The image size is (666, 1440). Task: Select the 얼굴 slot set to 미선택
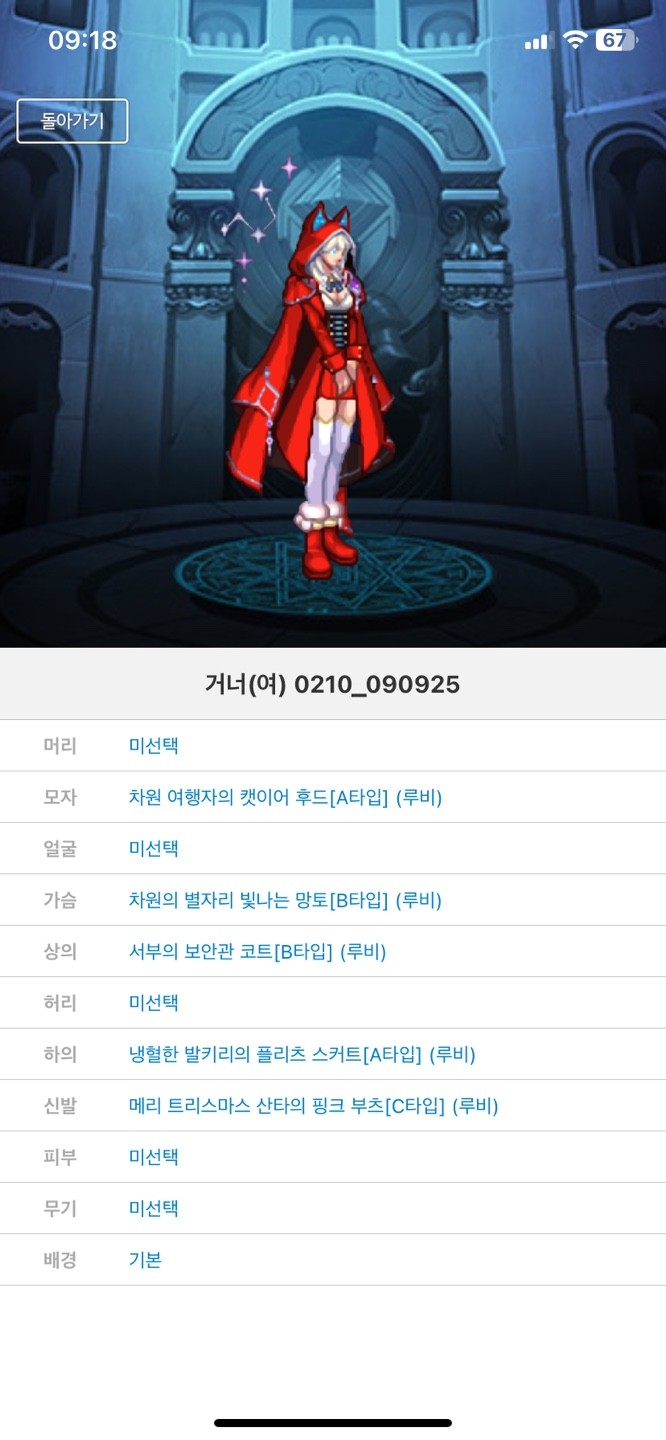click(x=153, y=849)
